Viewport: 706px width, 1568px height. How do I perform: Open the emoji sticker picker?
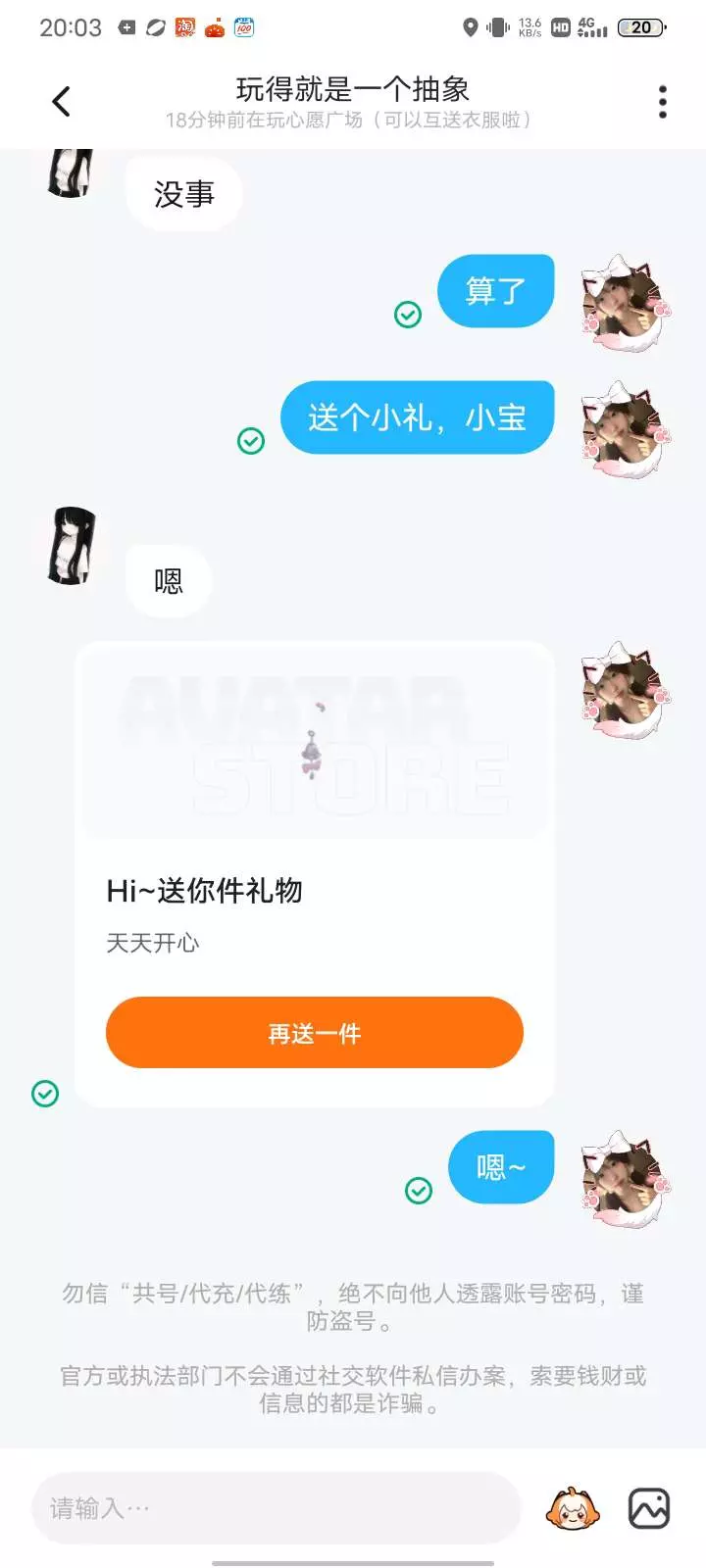tap(573, 1508)
